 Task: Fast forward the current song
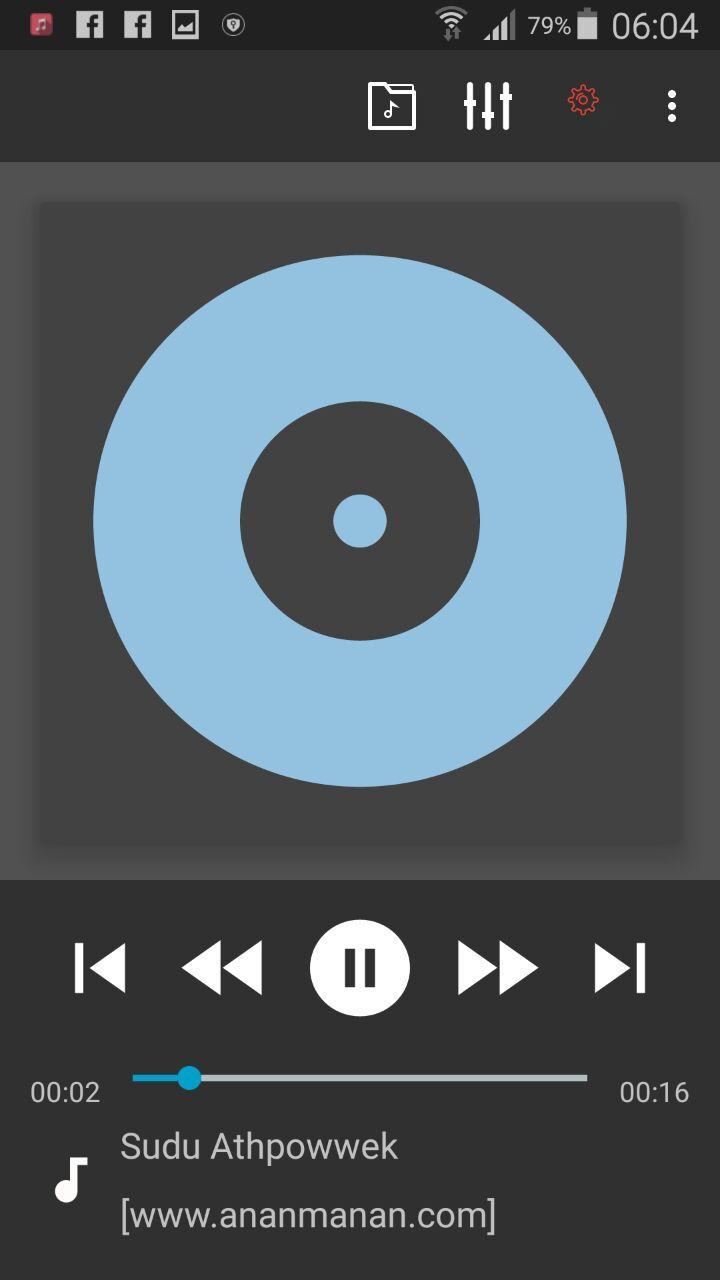click(x=497, y=968)
